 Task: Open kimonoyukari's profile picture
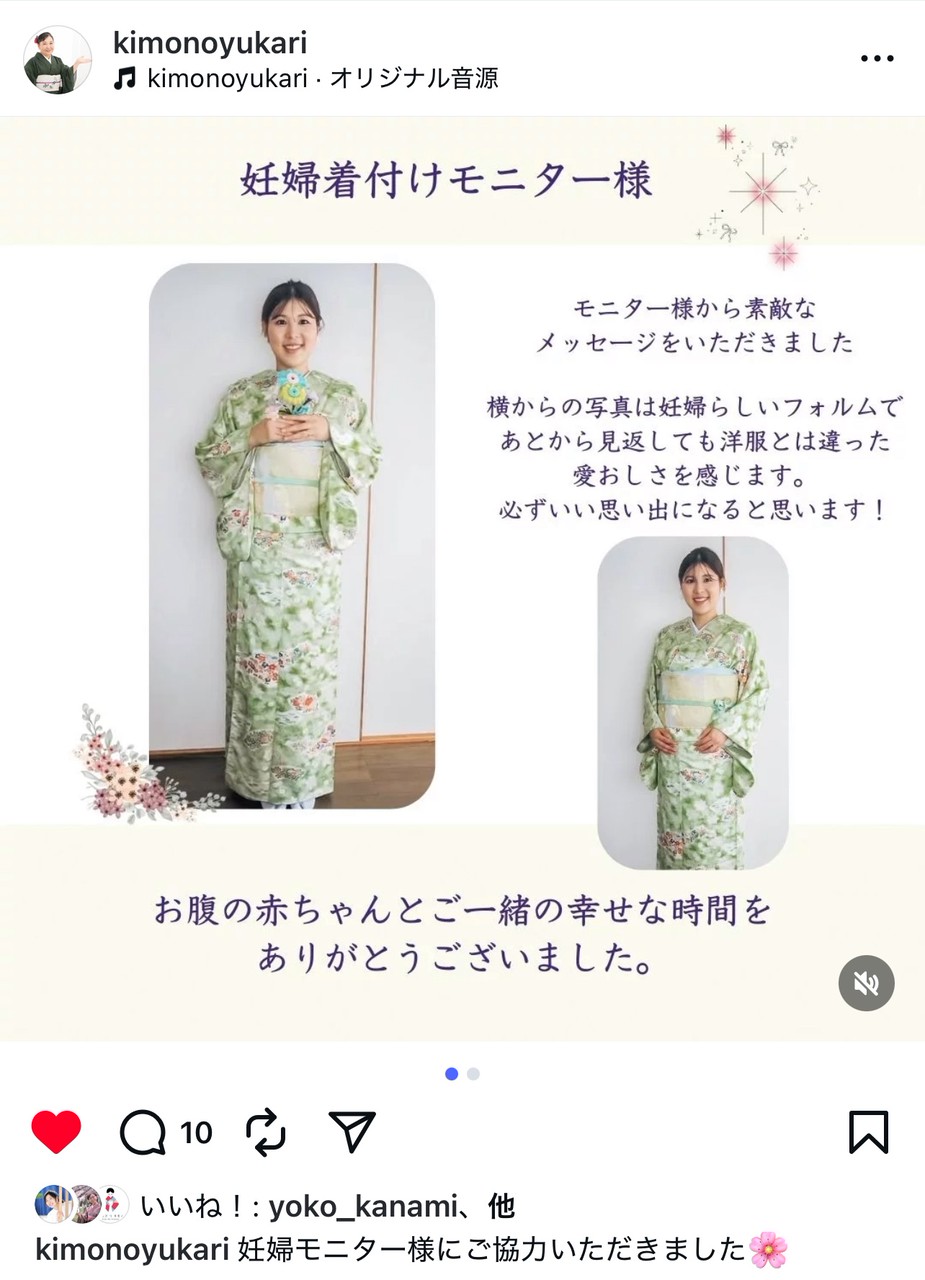[x=57, y=60]
